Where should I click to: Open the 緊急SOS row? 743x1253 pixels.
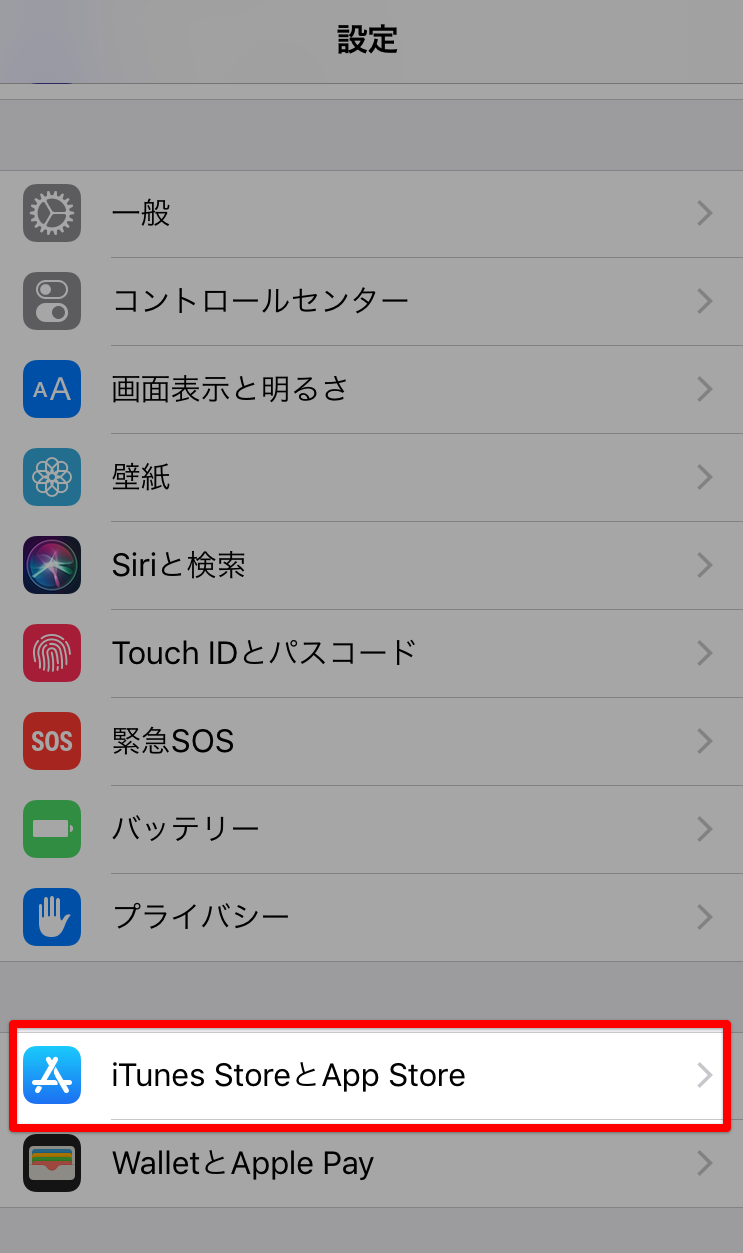tap(371, 741)
